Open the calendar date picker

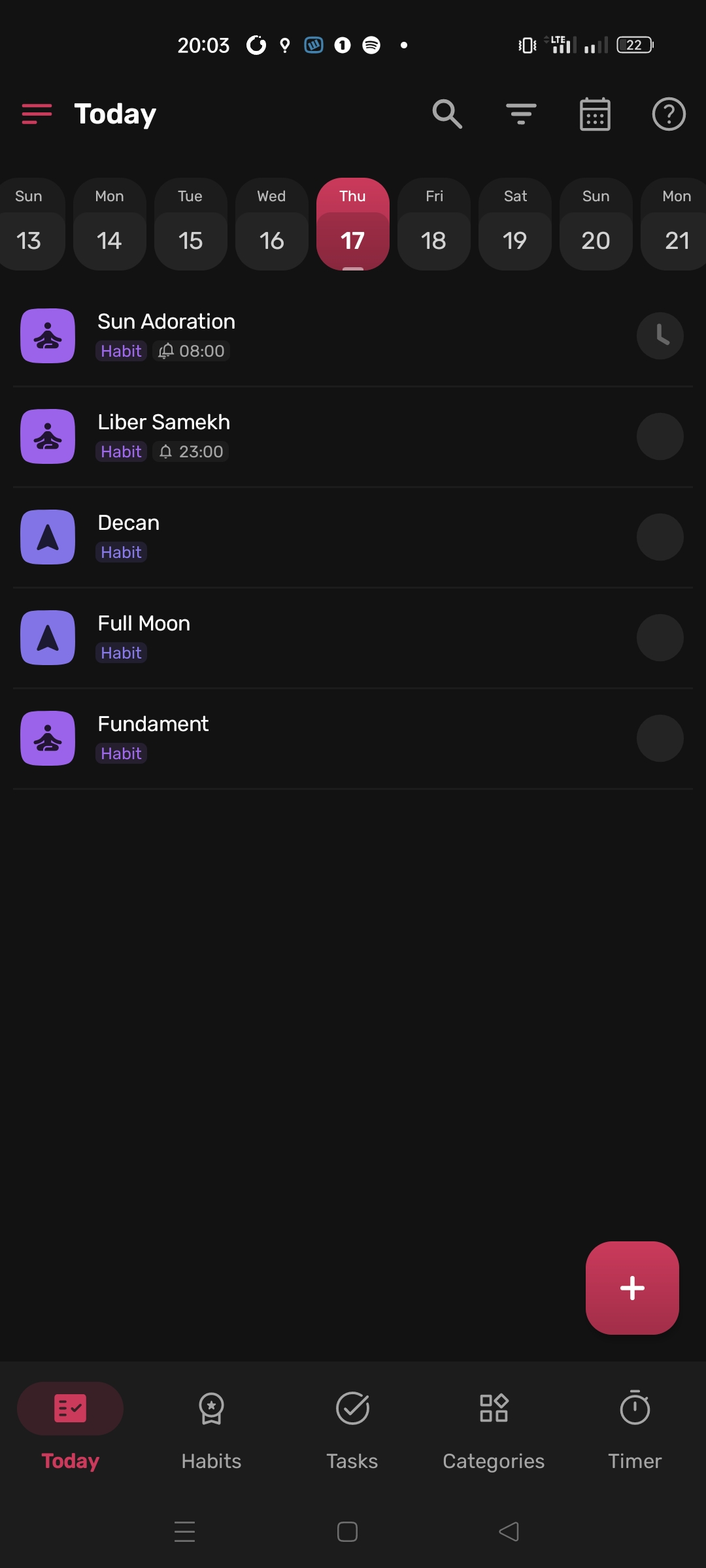595,114
